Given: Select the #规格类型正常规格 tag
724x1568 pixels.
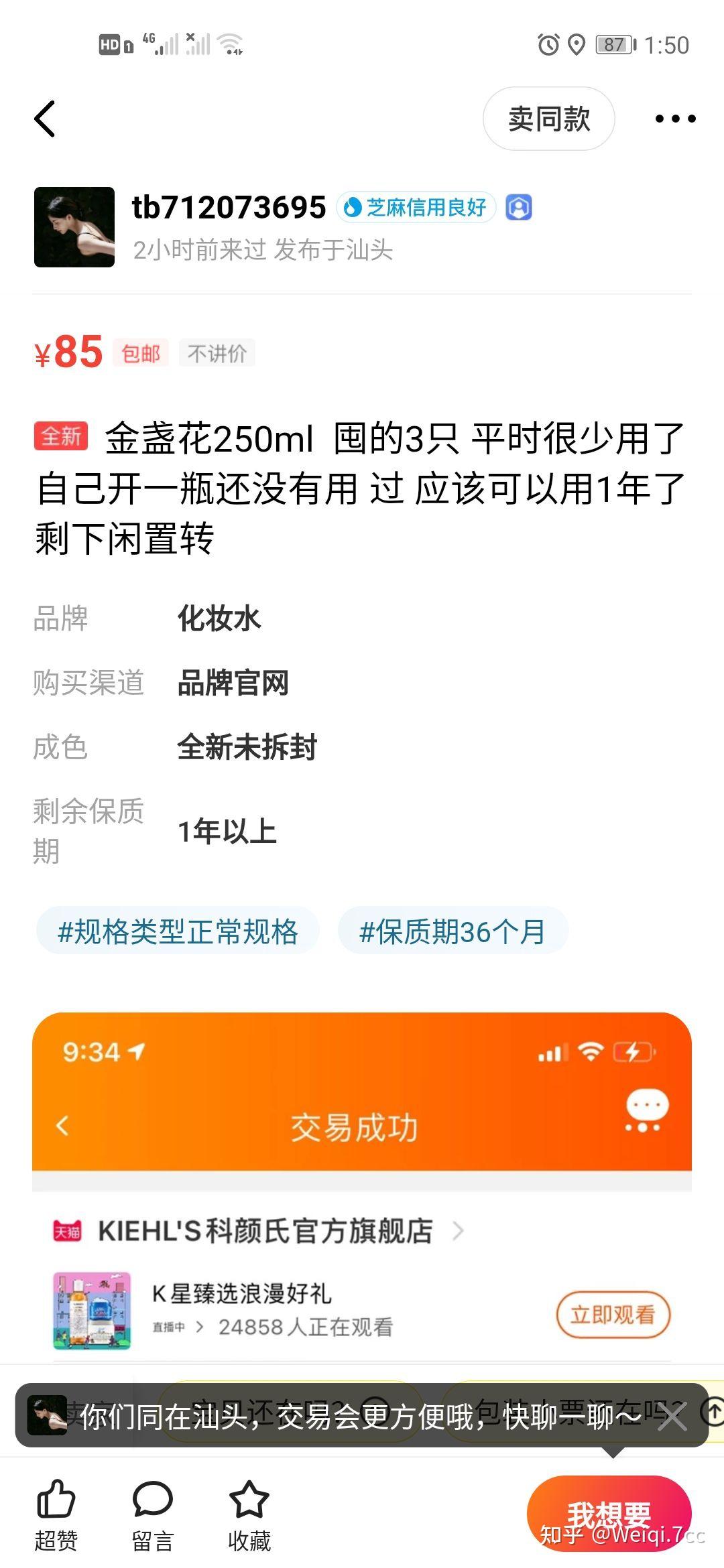Looking at the screenshot, I should 178,931.
